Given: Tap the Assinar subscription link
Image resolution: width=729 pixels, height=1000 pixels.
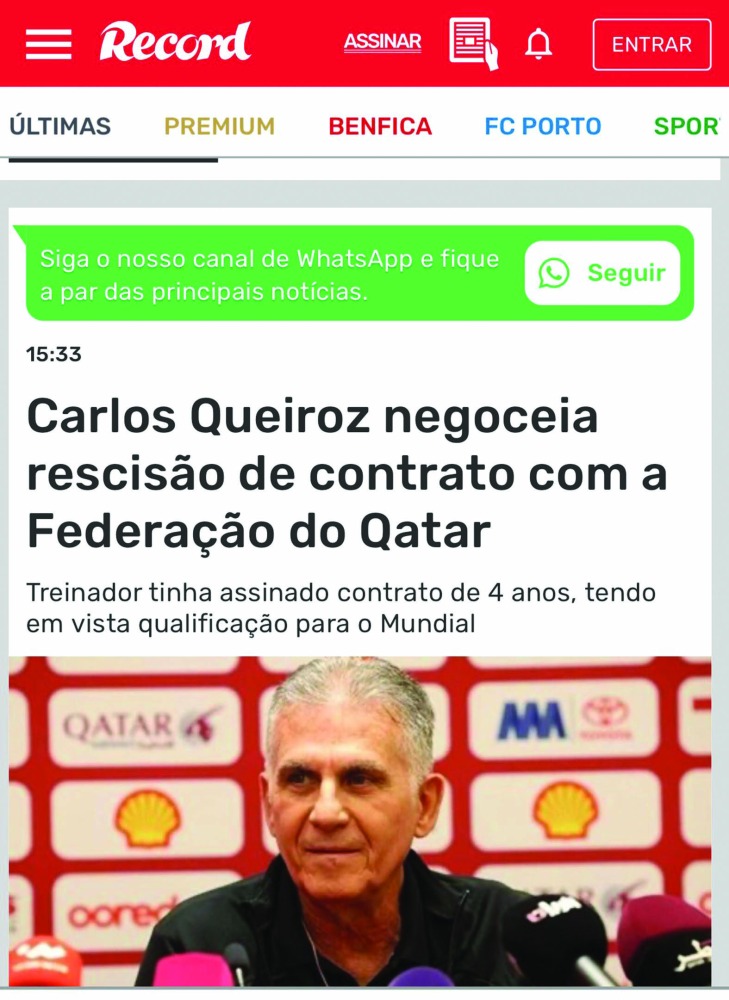Looking at the screenshot, I should (382, 42).
